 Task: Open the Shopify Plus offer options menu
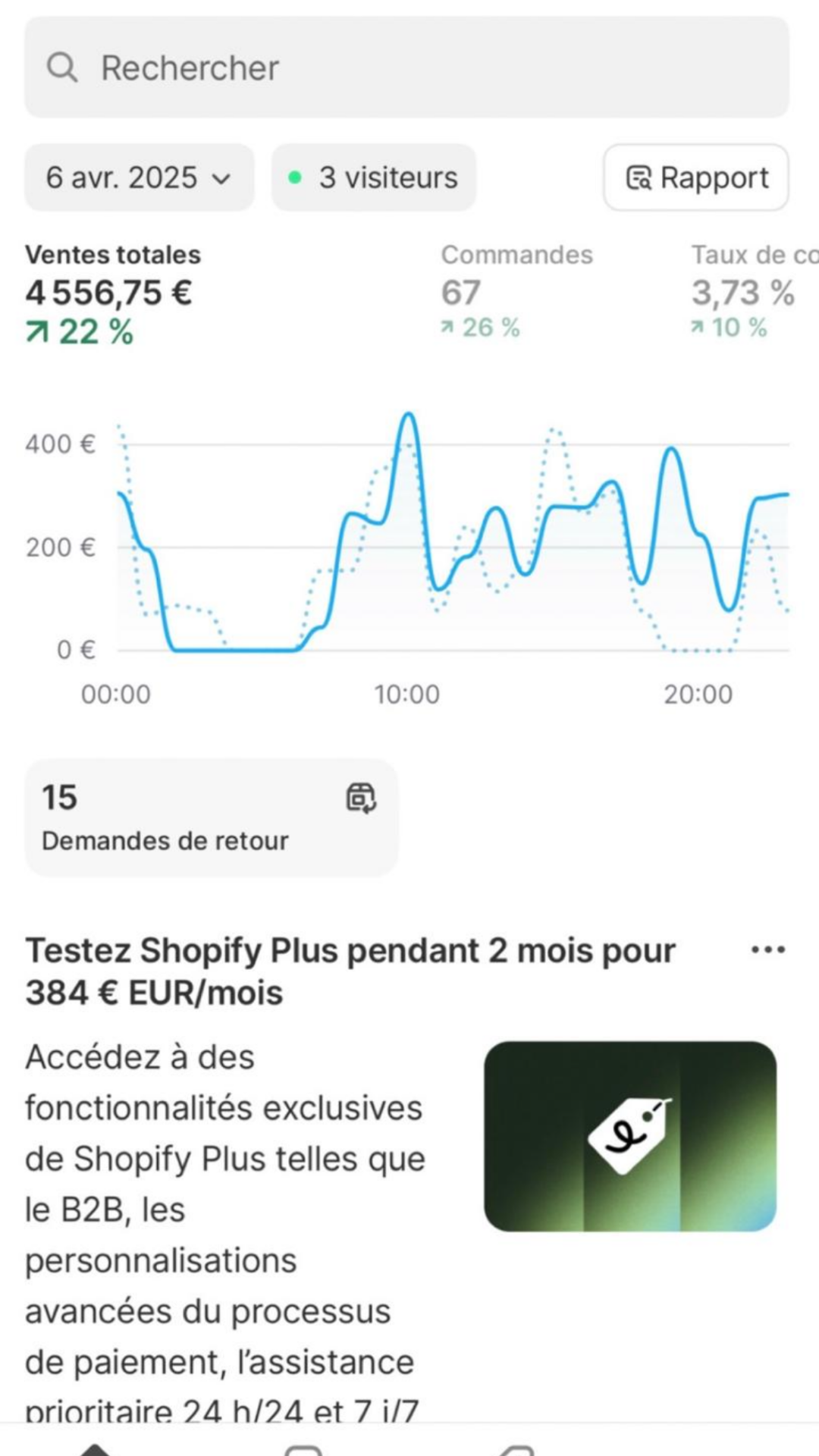[x=767, y=950]
